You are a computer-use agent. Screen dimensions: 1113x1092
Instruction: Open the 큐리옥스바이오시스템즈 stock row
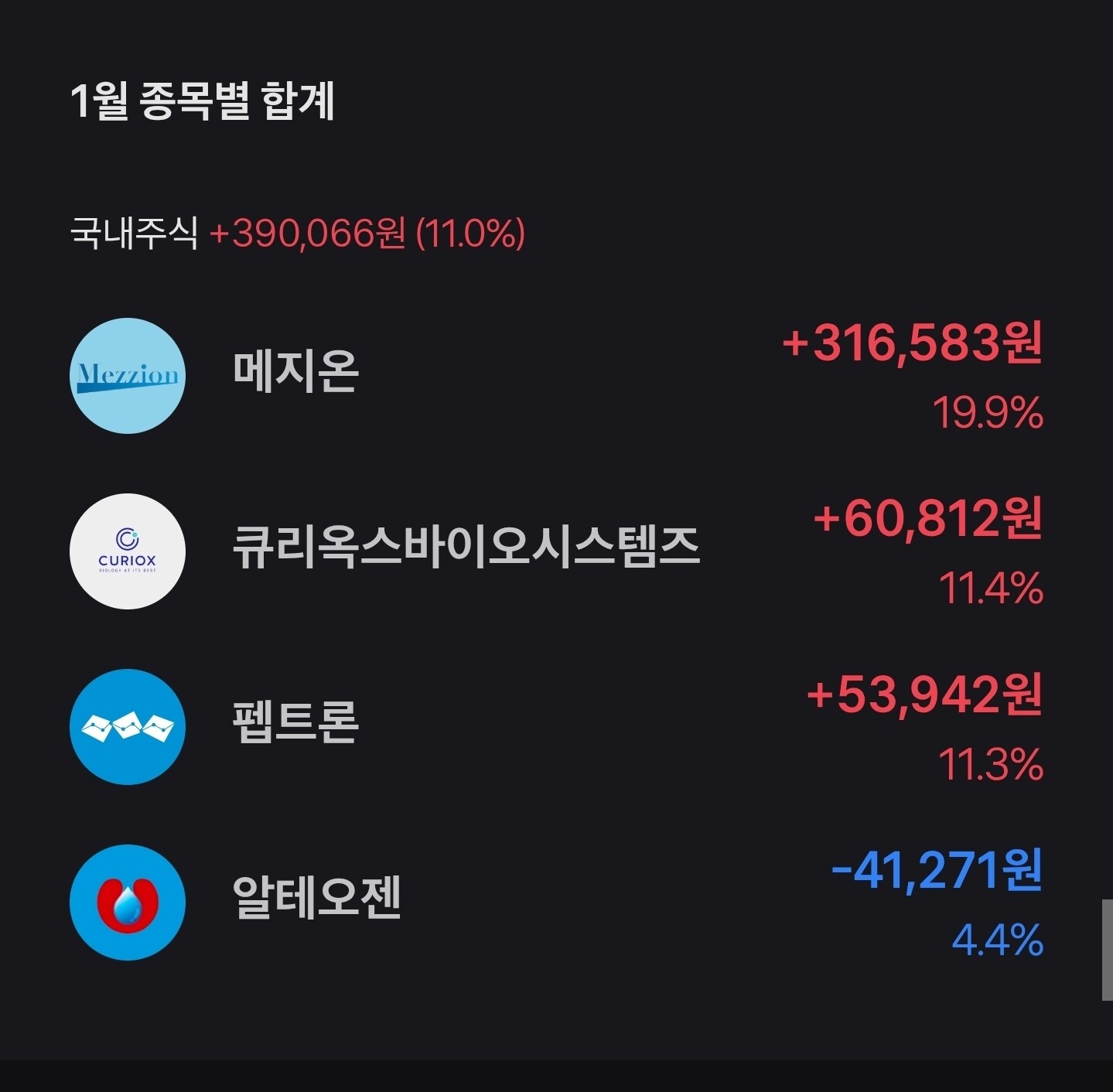pyautogui.click(x=556, y=551)
